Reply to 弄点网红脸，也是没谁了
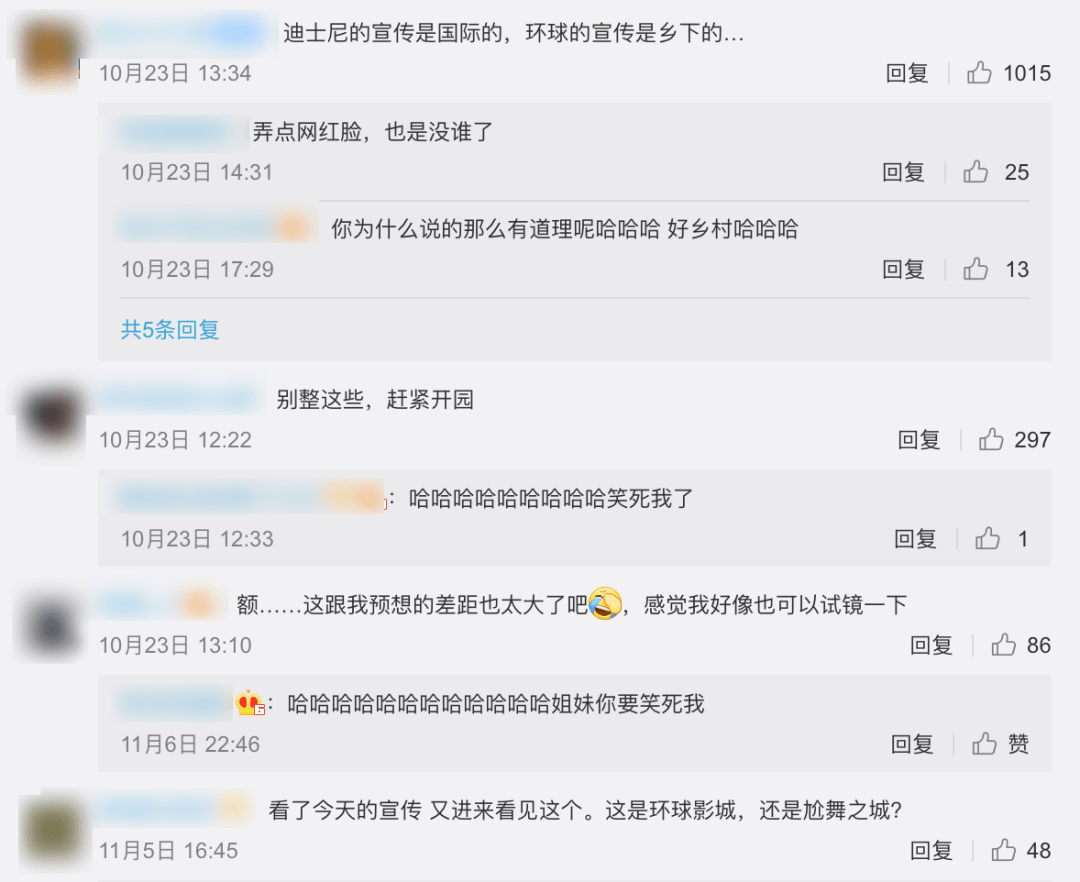 pyautogui.click(x=903, y=172)
